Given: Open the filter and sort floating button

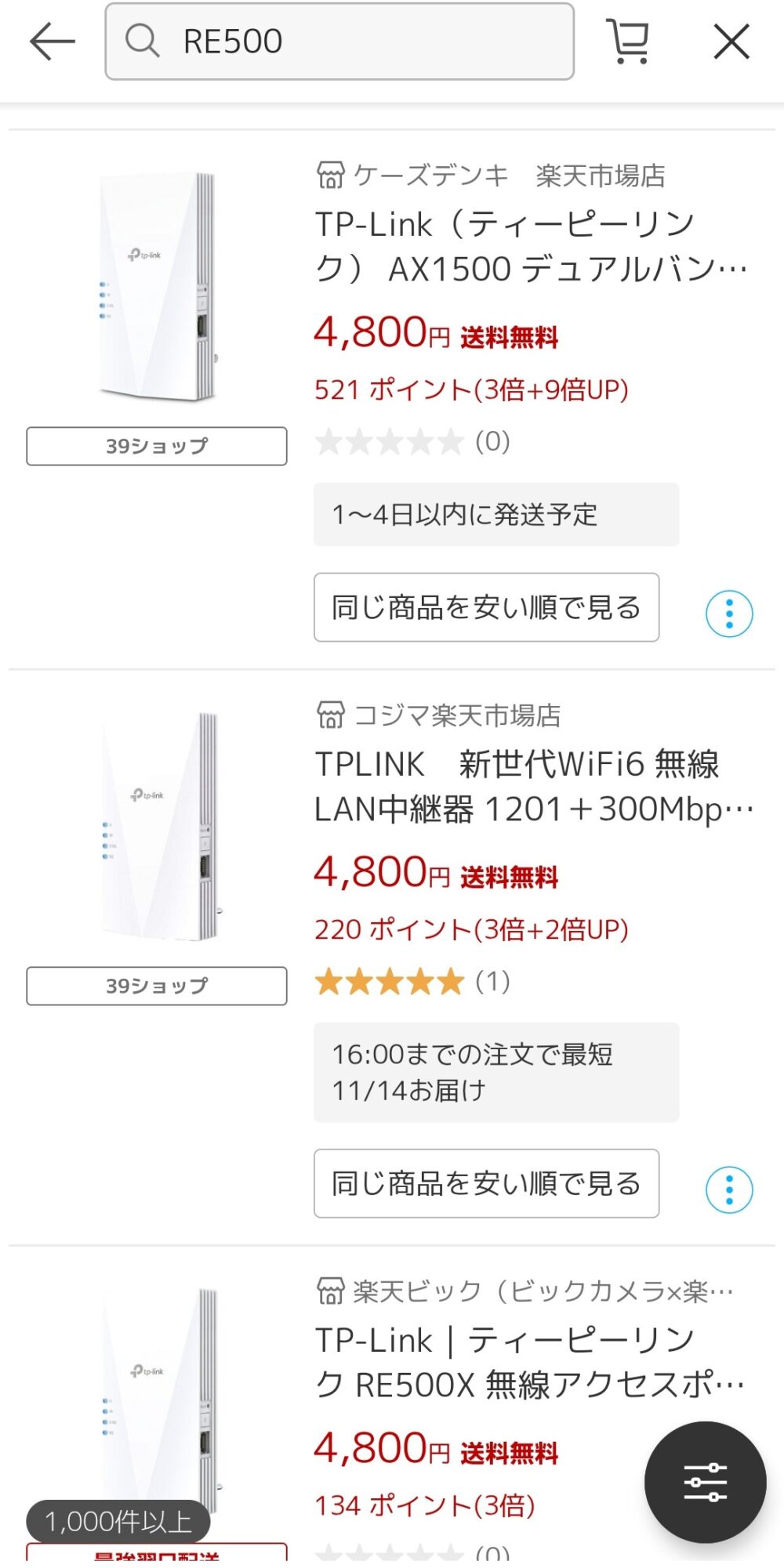Looking at the screenshot, I should coord(705,1482).
